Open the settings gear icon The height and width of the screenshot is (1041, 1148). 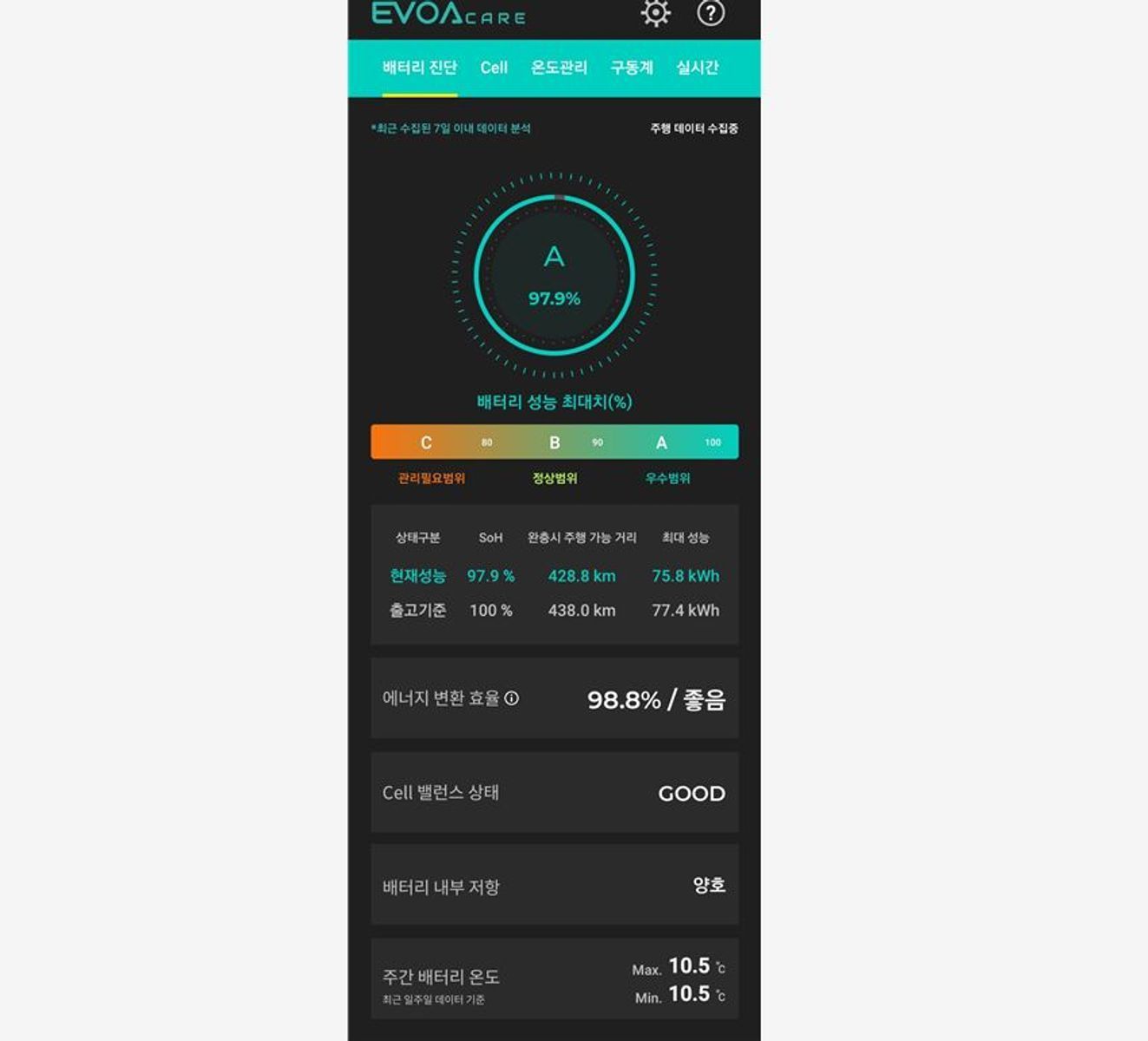click(655, 13)
